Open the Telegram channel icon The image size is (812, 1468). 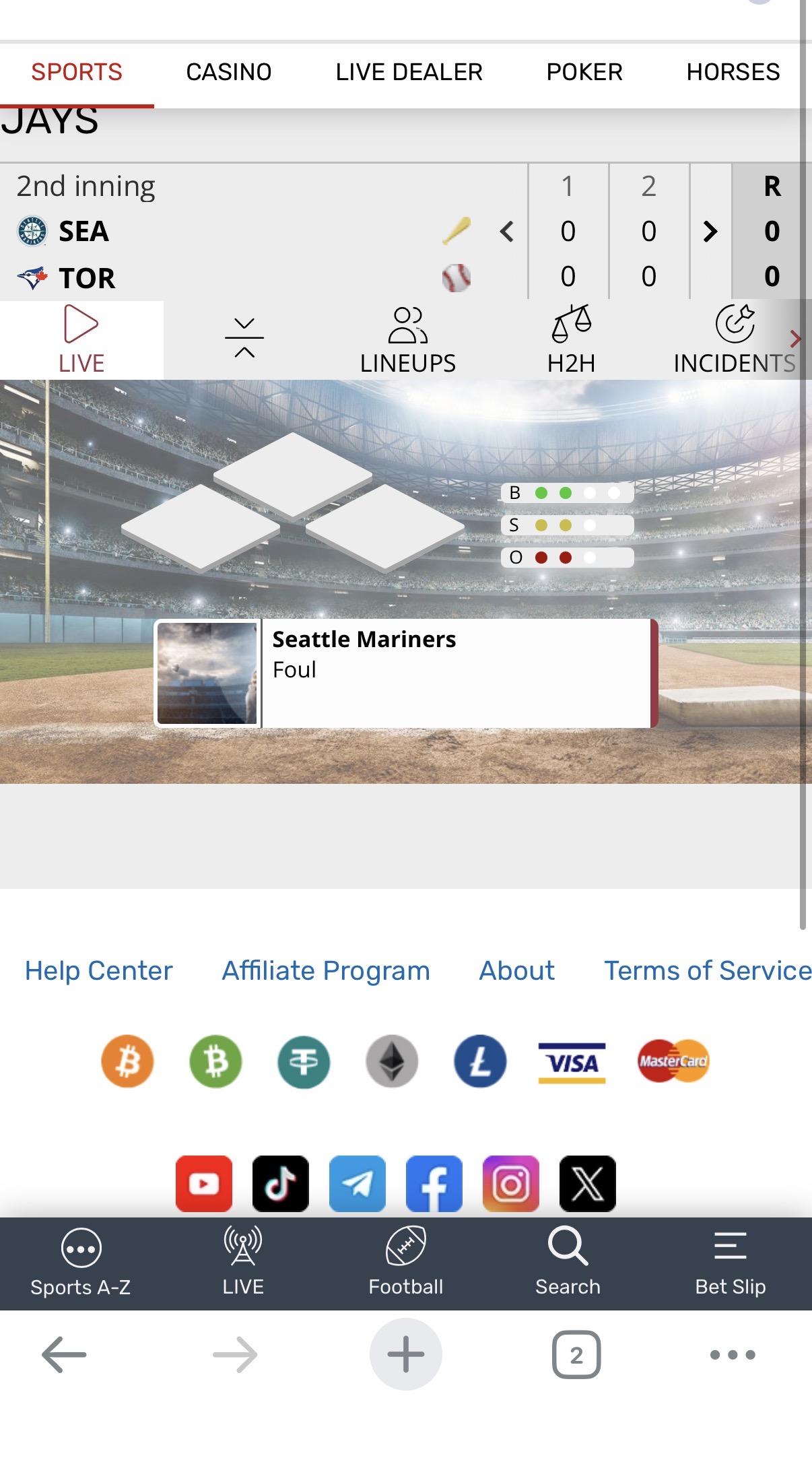358,1183
